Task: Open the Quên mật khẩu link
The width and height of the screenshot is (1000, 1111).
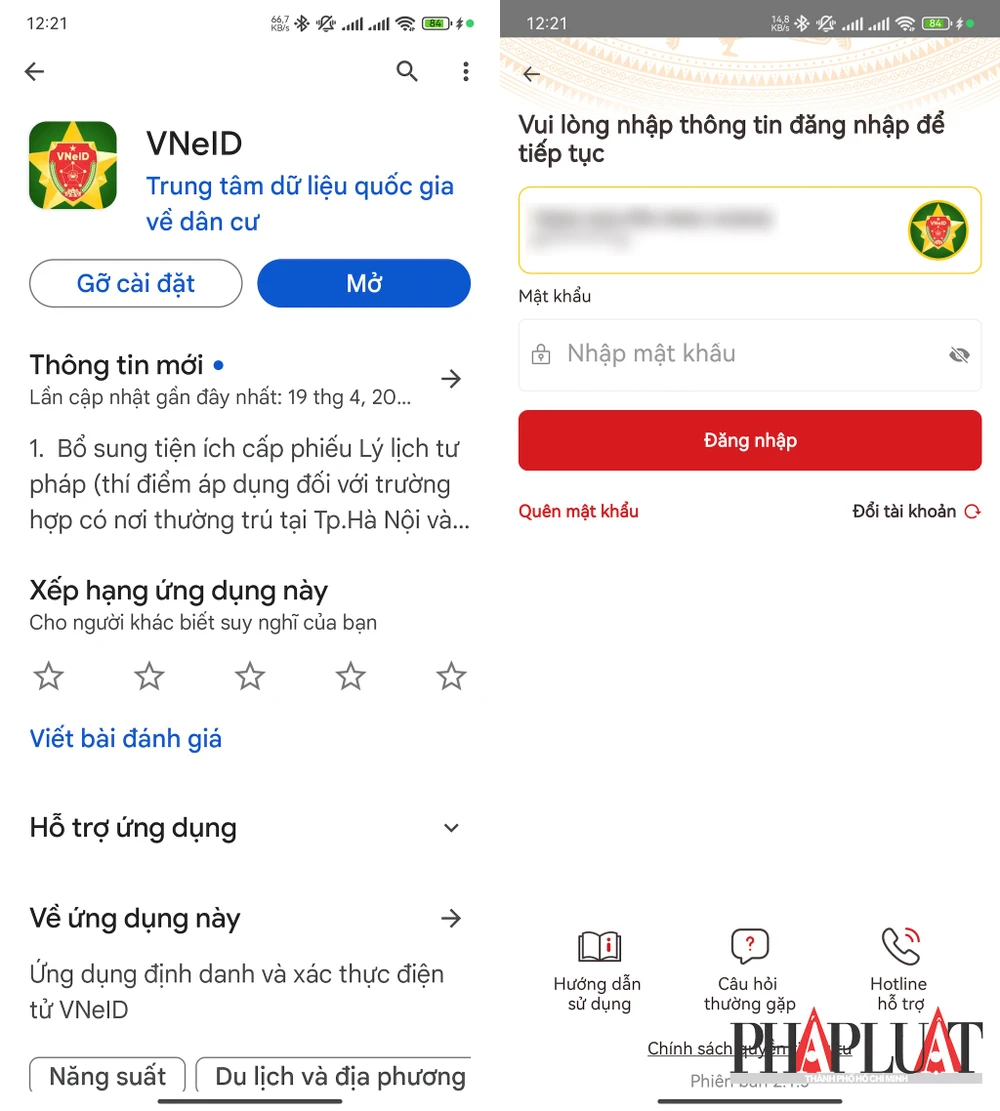Action: tap(578, 511)
